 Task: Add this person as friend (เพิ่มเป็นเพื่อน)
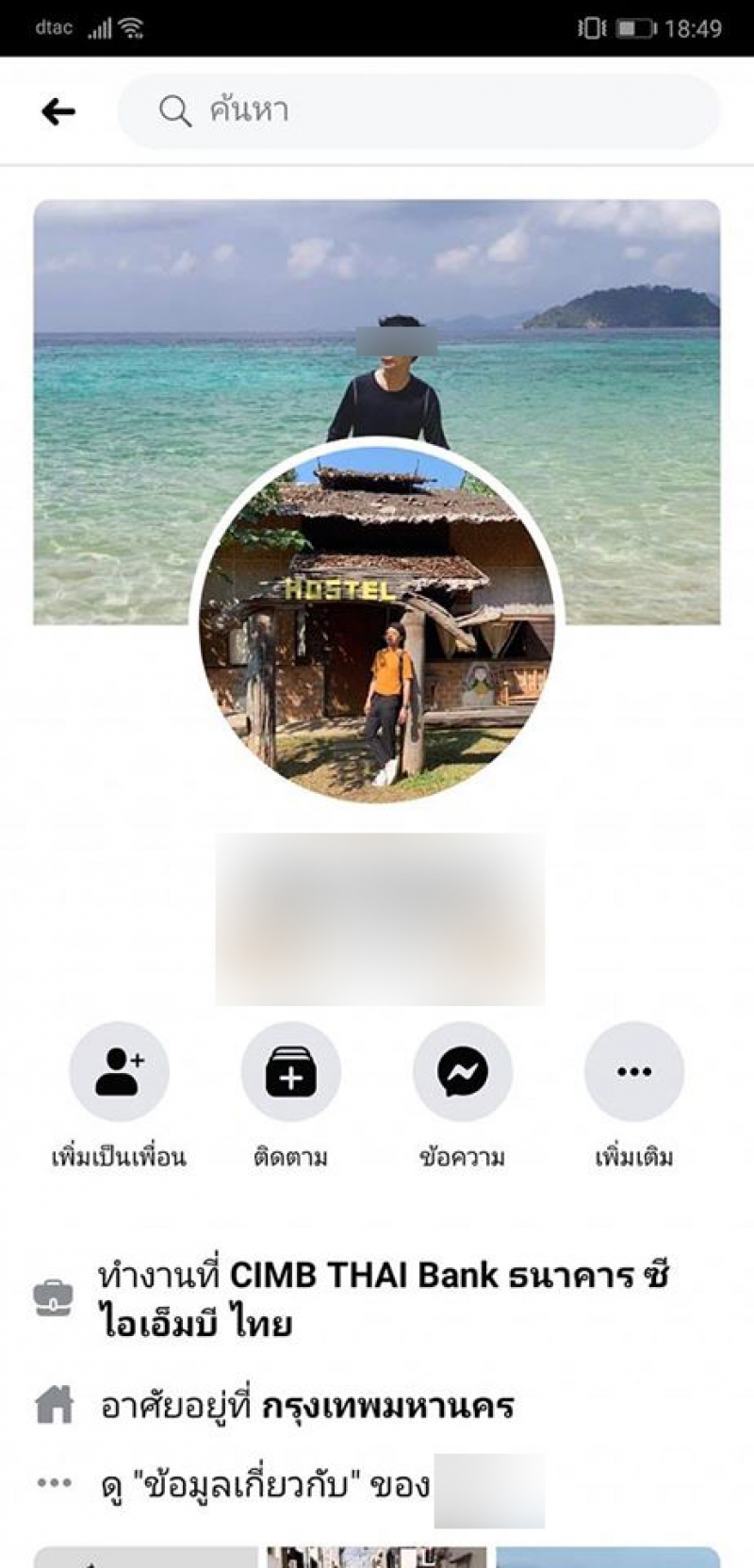[x=119, y=1071]
